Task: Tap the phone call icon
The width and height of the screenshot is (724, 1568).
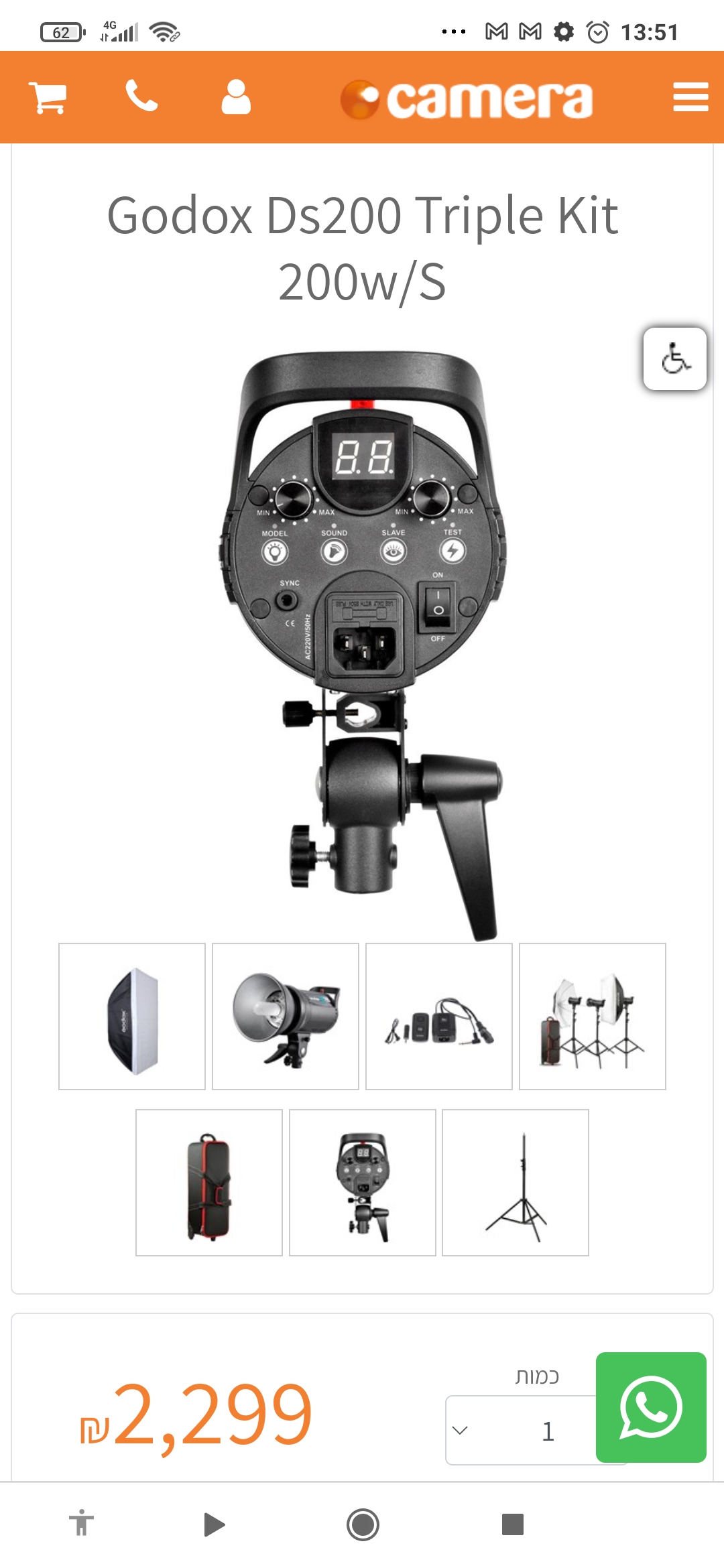Action: 141,96
